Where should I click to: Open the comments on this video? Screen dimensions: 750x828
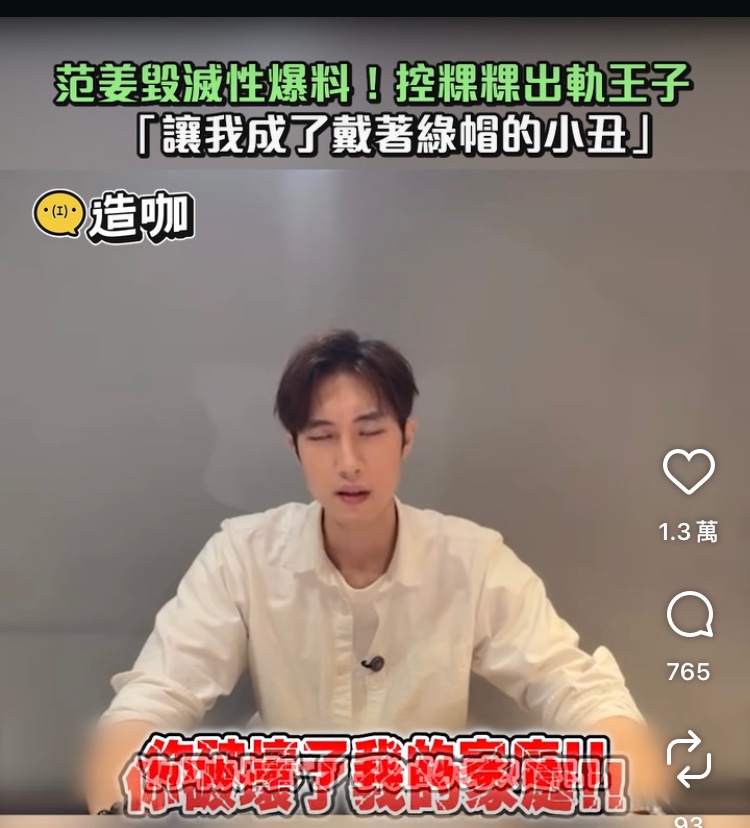click(x=689, y=615)
